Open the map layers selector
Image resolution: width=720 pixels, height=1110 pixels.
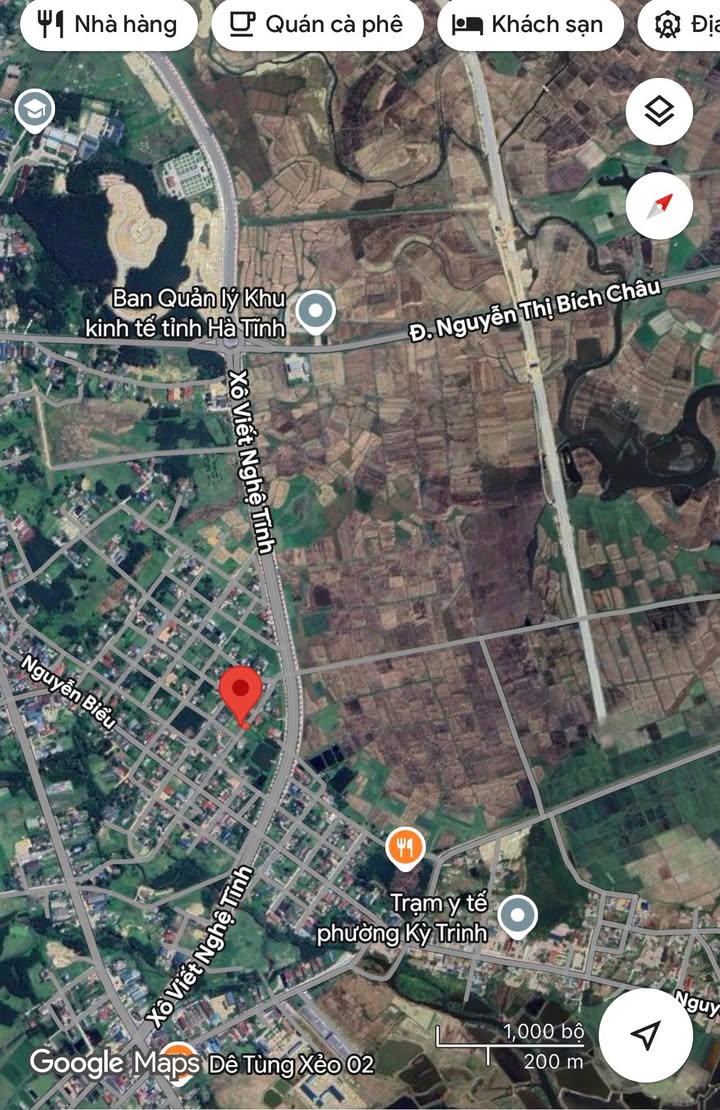point(659,112)
